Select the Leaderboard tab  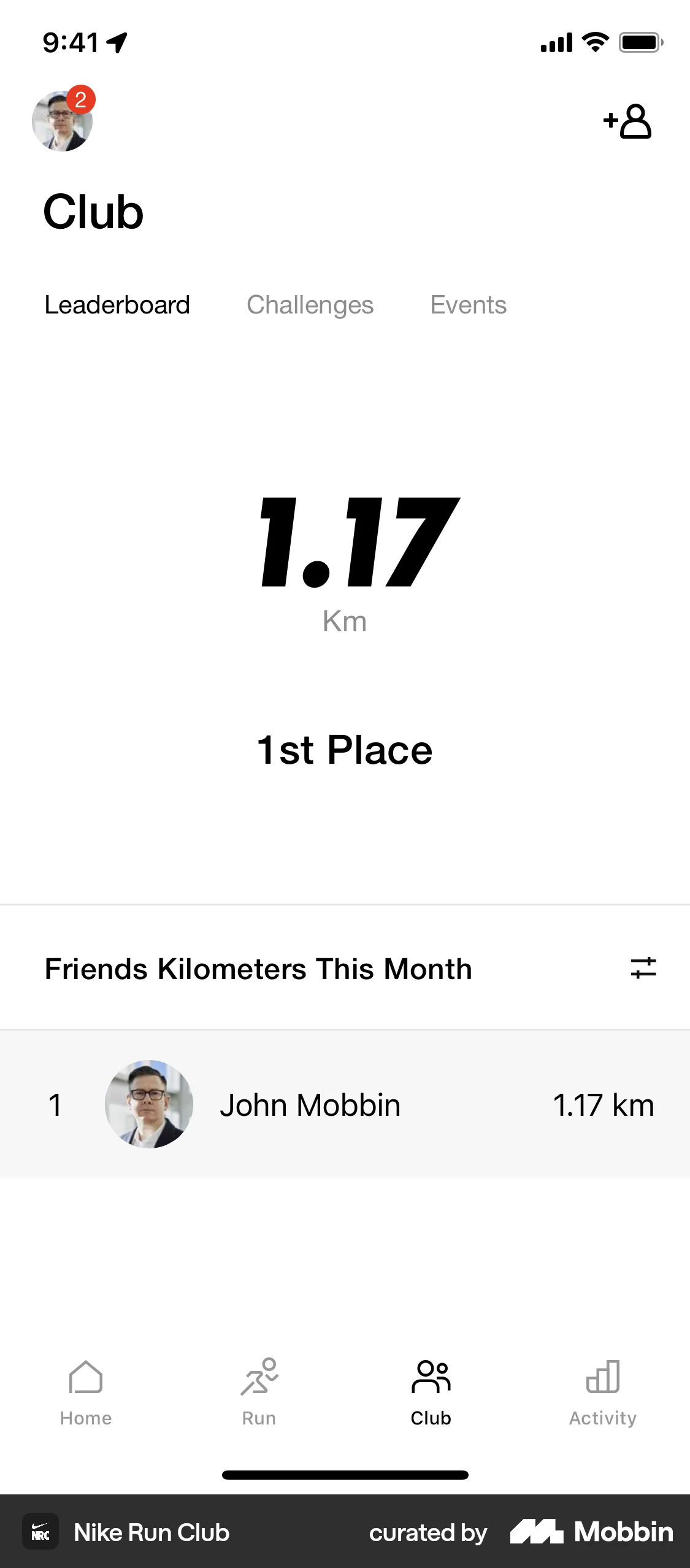117,304
